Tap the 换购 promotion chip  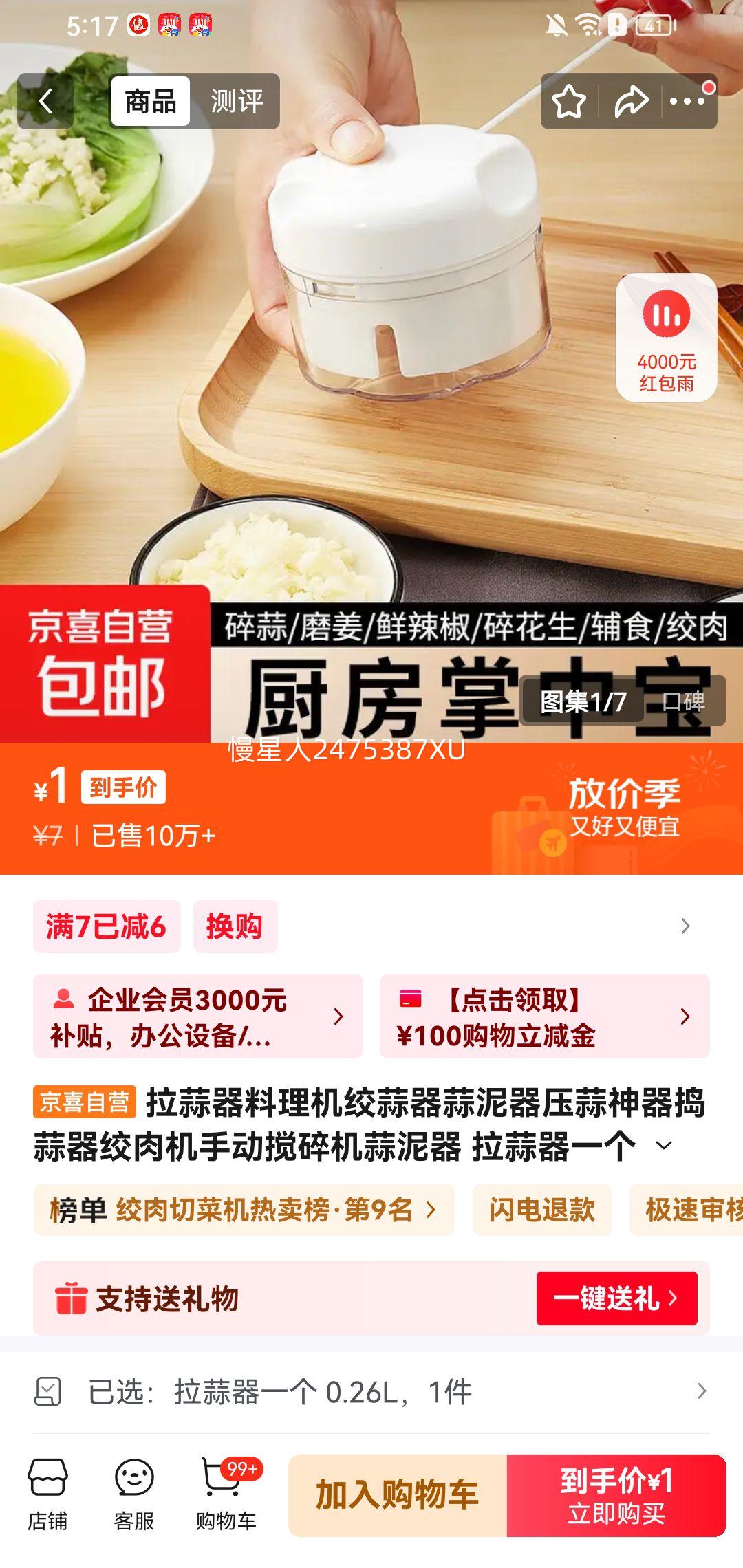coord(235,926)
